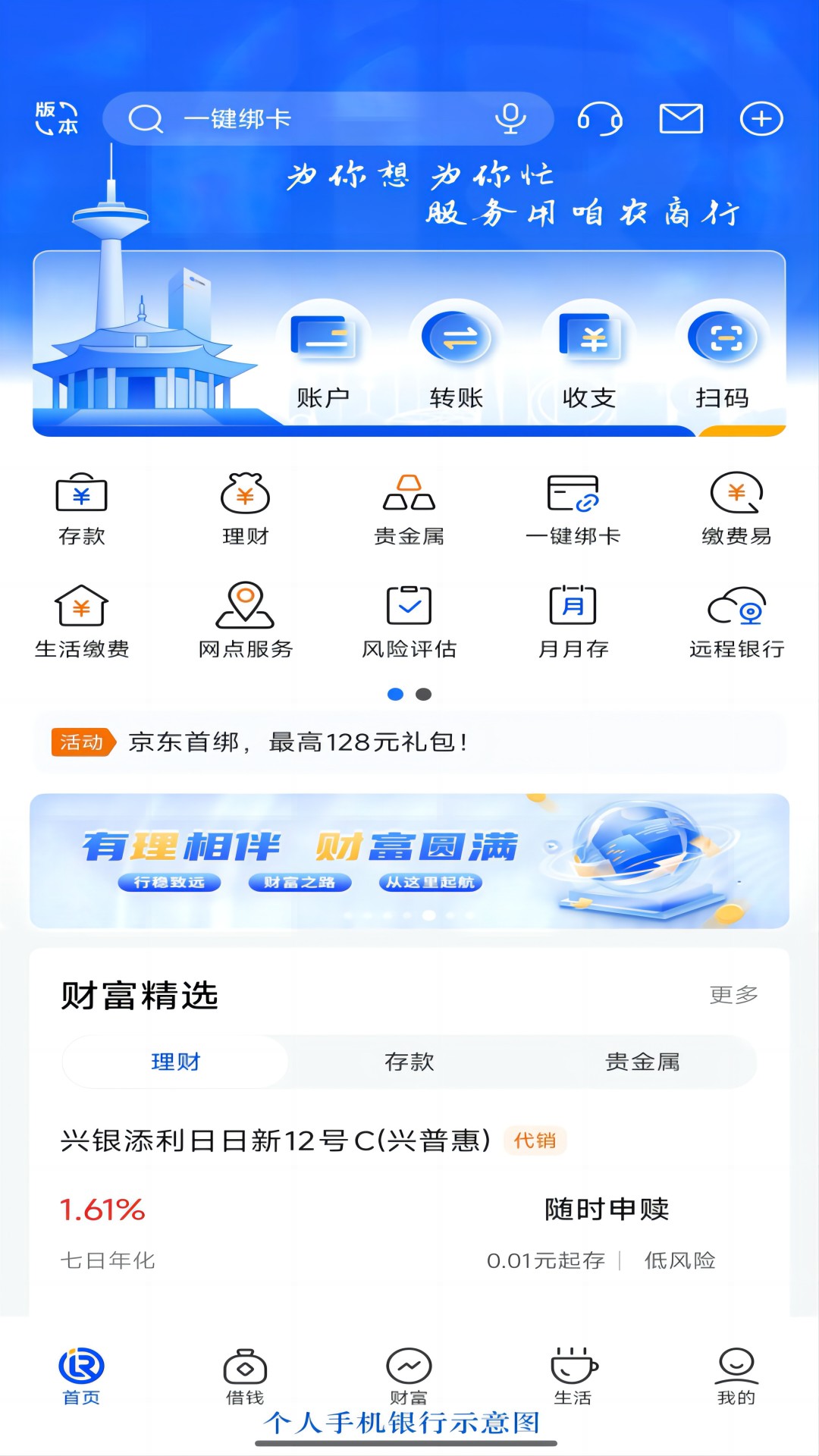Image resolution: width=819 pixels, height=1456 pixels.
Task: Open the 账户 accounts icon
Action: click(322, 356)
